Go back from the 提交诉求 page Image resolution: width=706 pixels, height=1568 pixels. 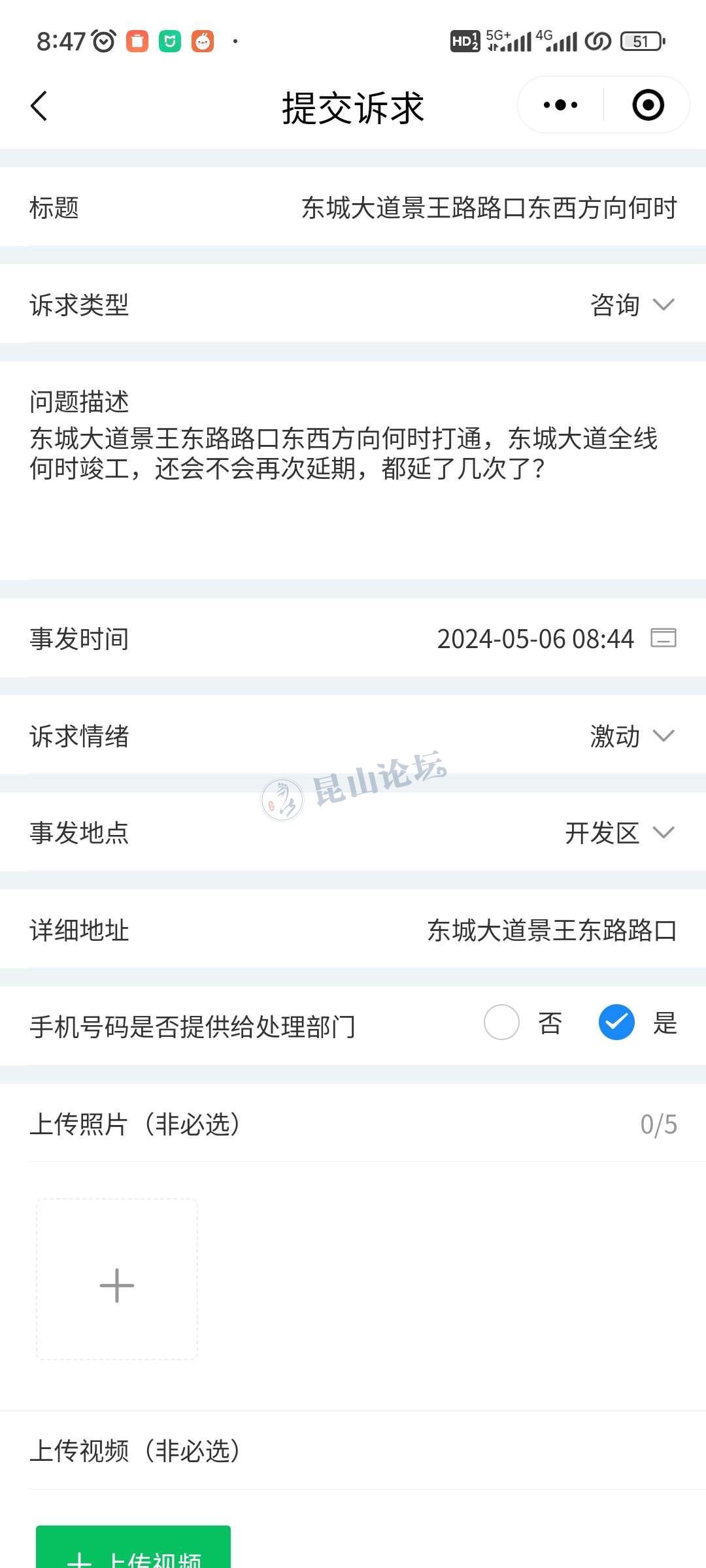pos(39,106)
